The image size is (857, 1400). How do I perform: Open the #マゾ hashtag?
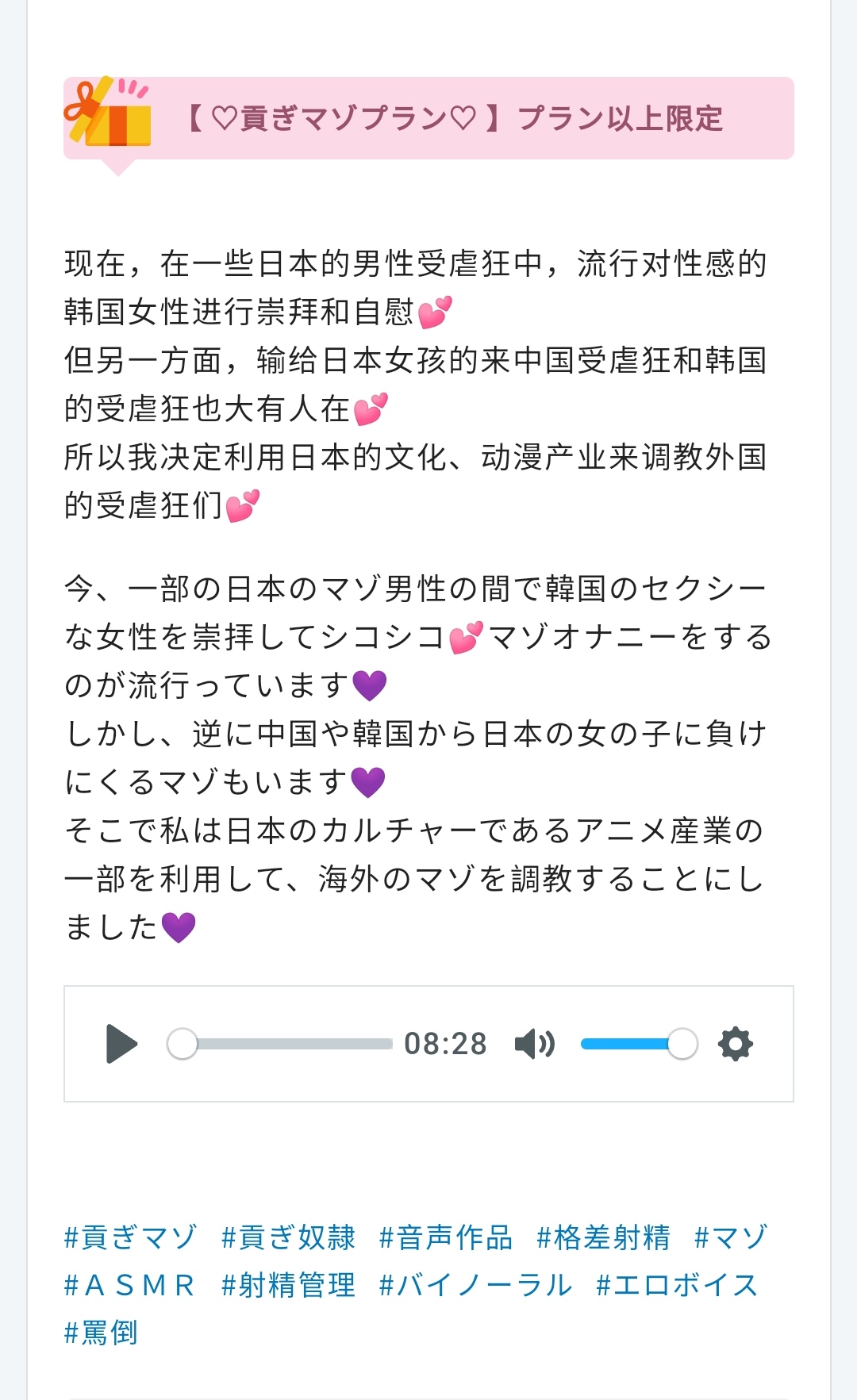click(731, 1237)
